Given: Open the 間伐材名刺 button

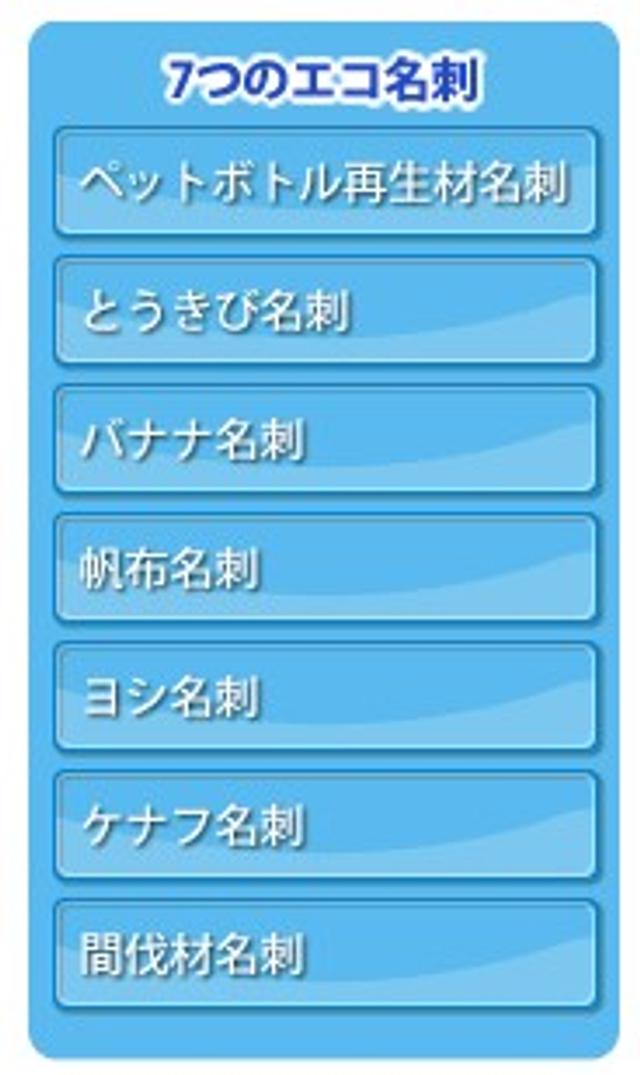Looking at the screenshot, I should click(325, 954).
